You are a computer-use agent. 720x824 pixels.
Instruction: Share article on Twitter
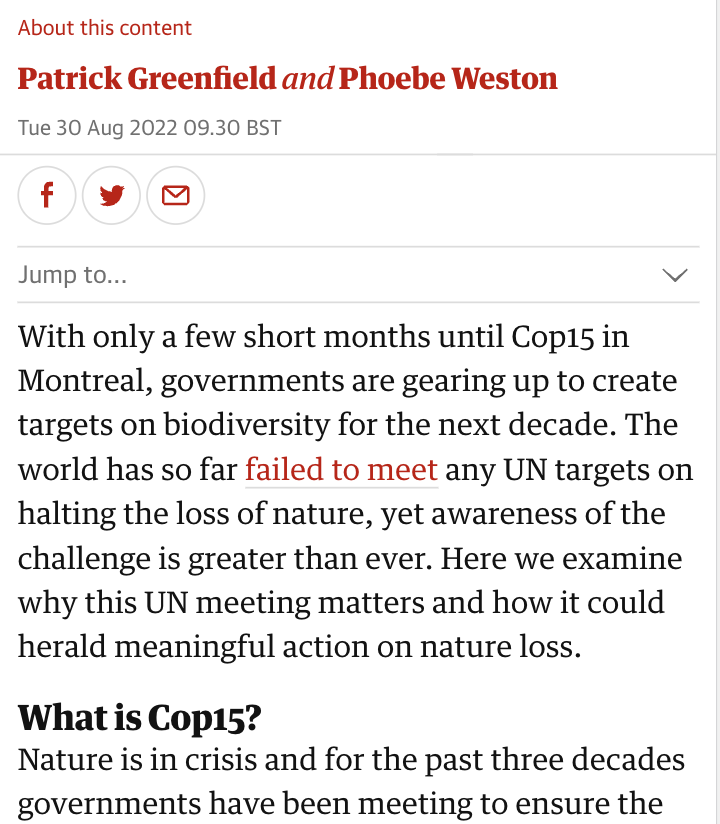[x=111, y=195]
